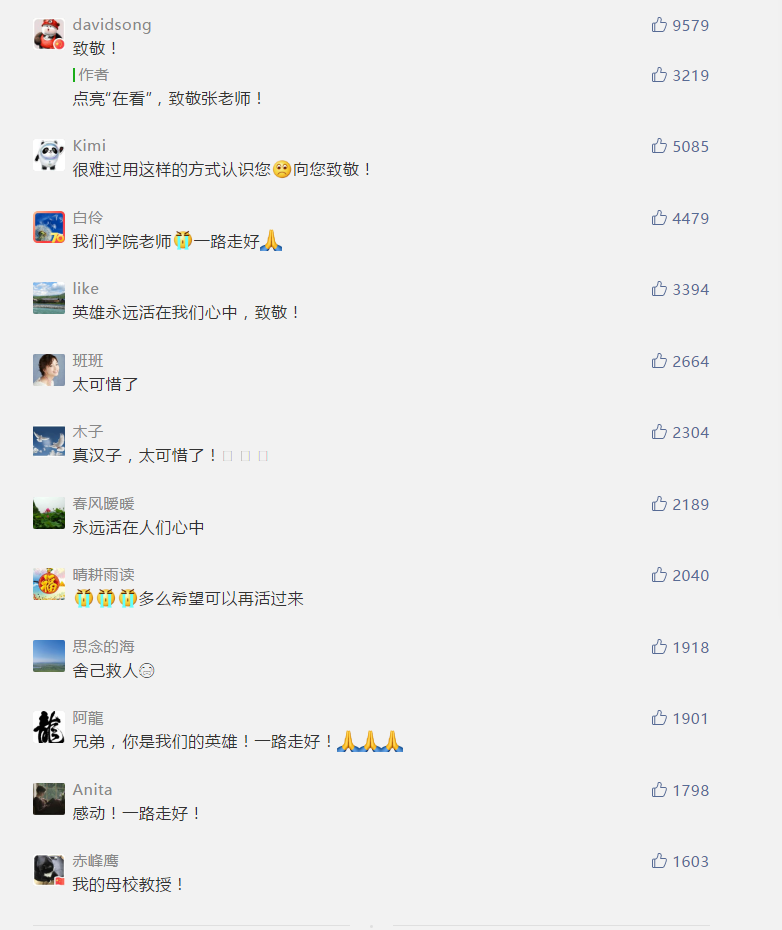The height and width of the screenshot is (930, 782).
Task: Like 阿龍's comment
Action: pyautogui.click(x=659, y=718)
